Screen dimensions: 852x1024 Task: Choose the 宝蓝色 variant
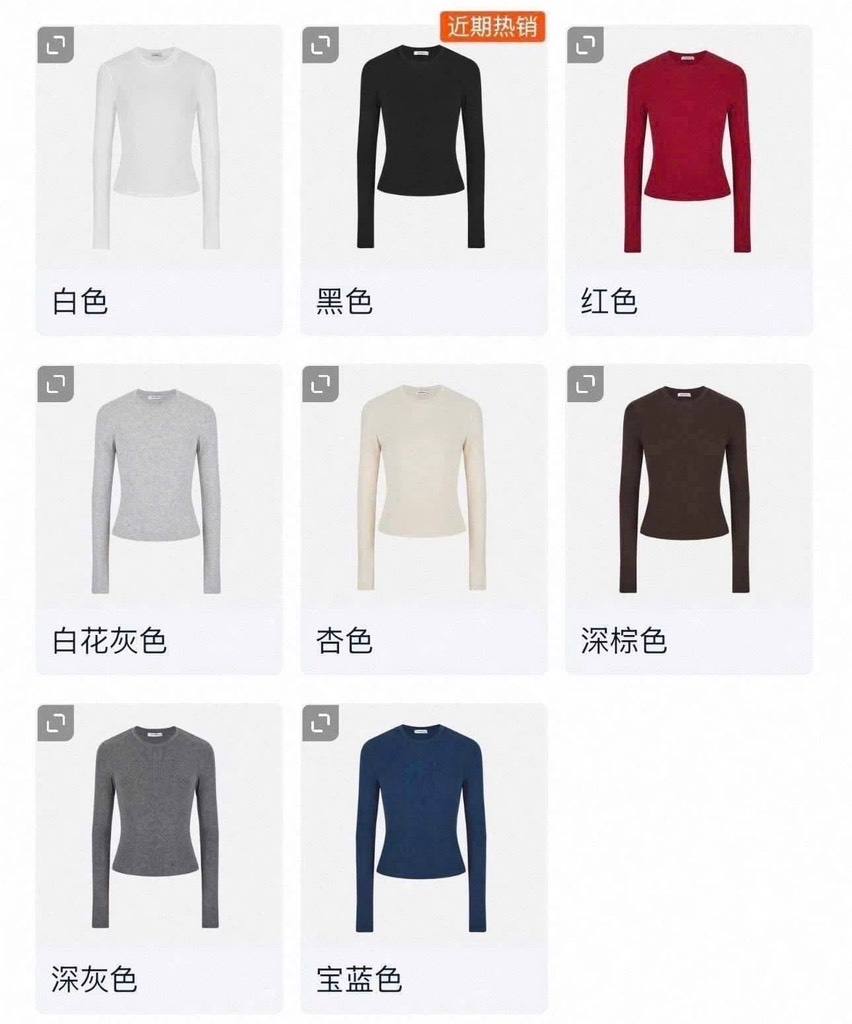423,860
